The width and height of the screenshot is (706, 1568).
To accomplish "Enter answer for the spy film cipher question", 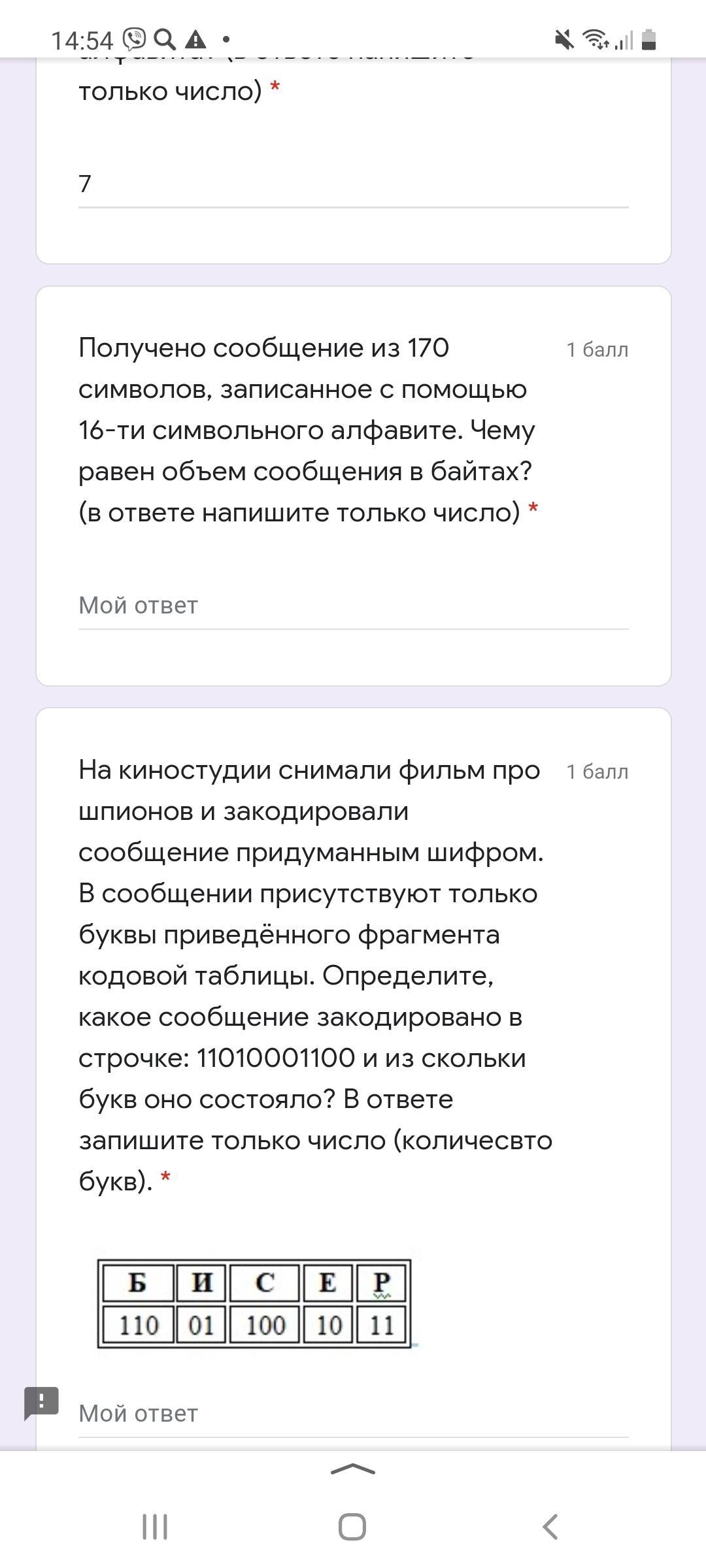I will click(353, 1414).
